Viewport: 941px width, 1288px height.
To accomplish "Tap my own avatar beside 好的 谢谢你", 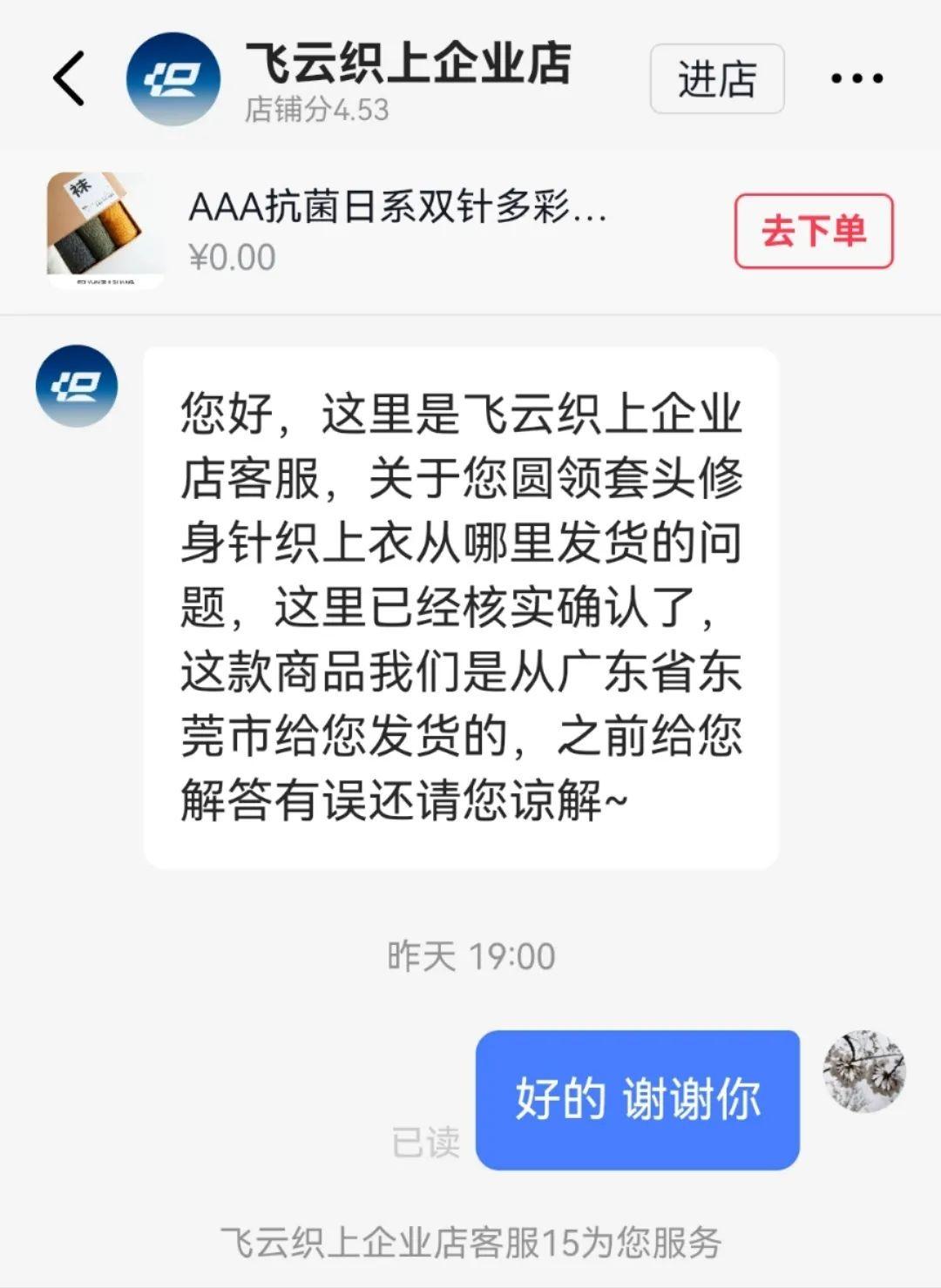I will [x=864, y=1071].
